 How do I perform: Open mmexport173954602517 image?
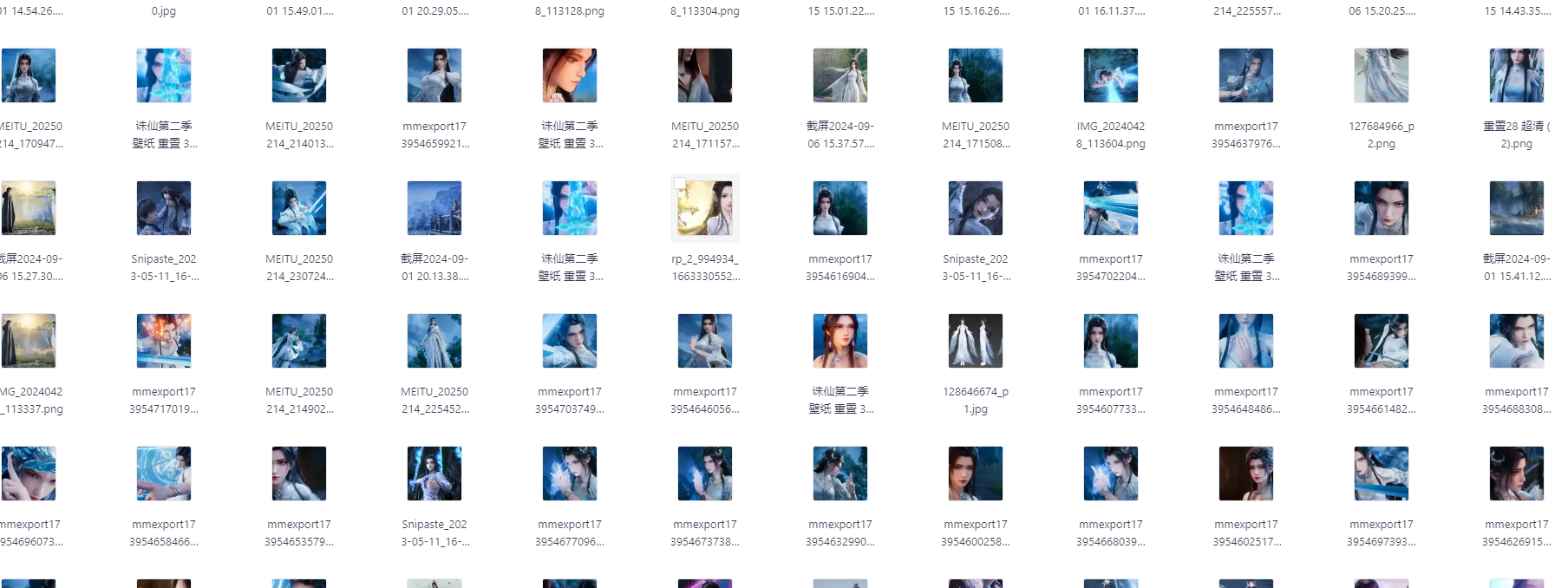1245,474
